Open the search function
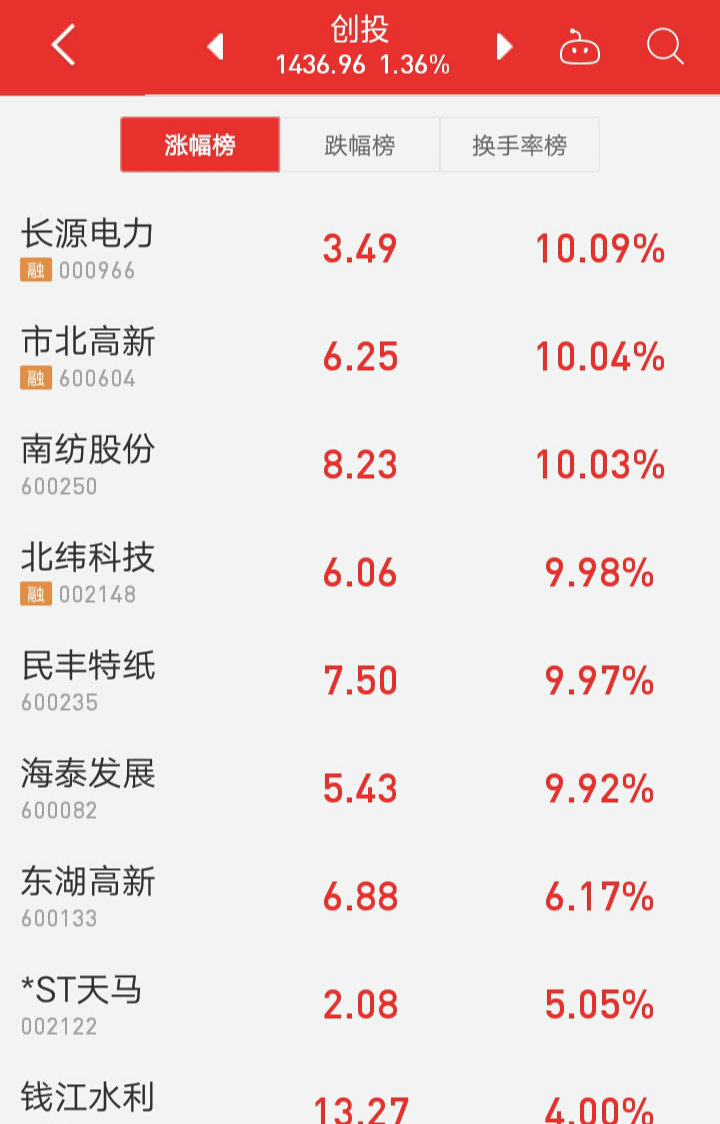 (x=664, y=46)
